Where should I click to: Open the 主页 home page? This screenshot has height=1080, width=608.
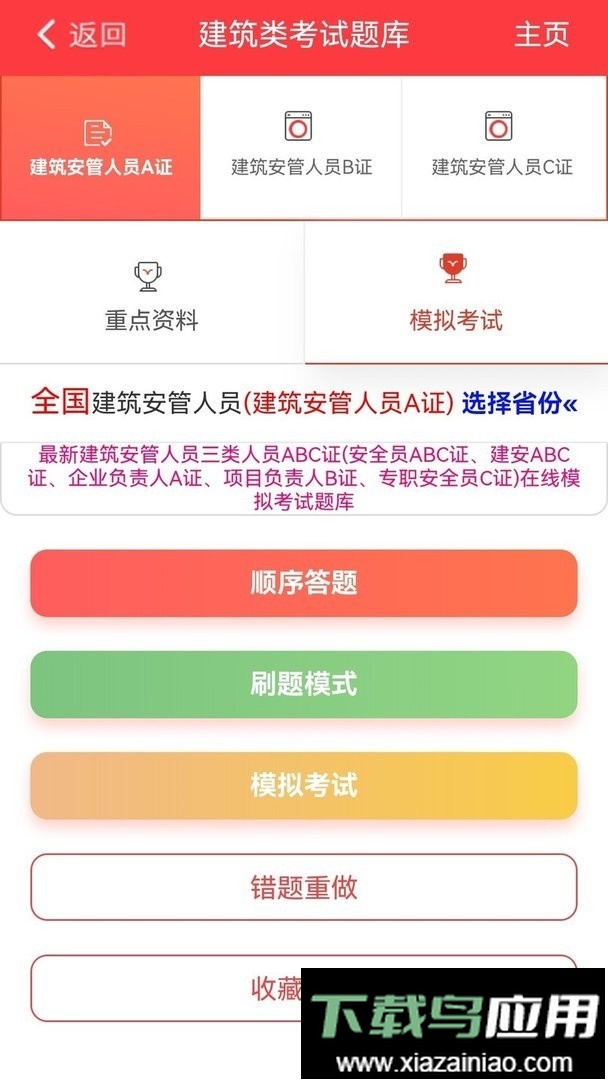[541, 35]
